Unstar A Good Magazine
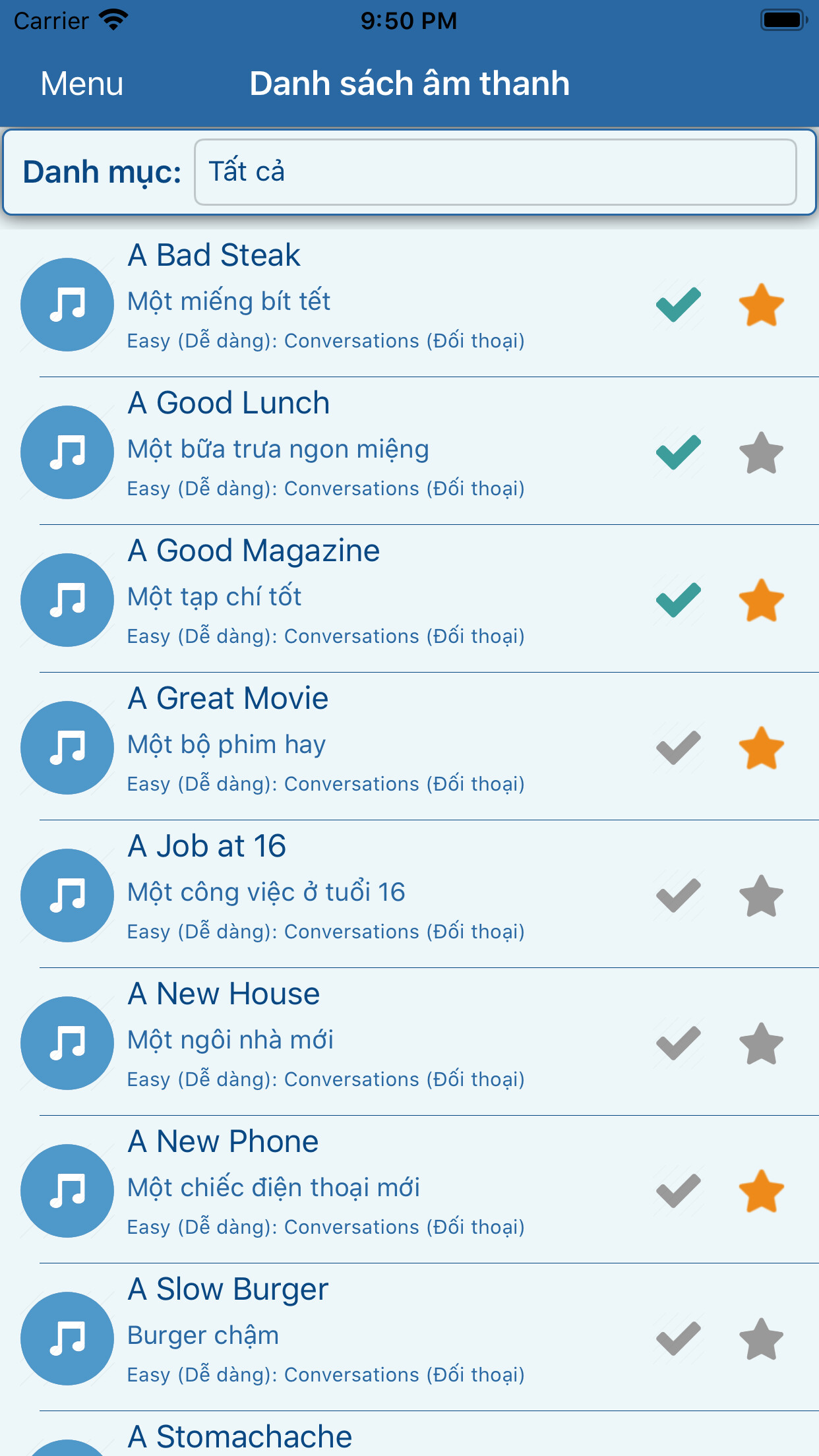The width and height of the screenshot is (819, 1456). 761,600
